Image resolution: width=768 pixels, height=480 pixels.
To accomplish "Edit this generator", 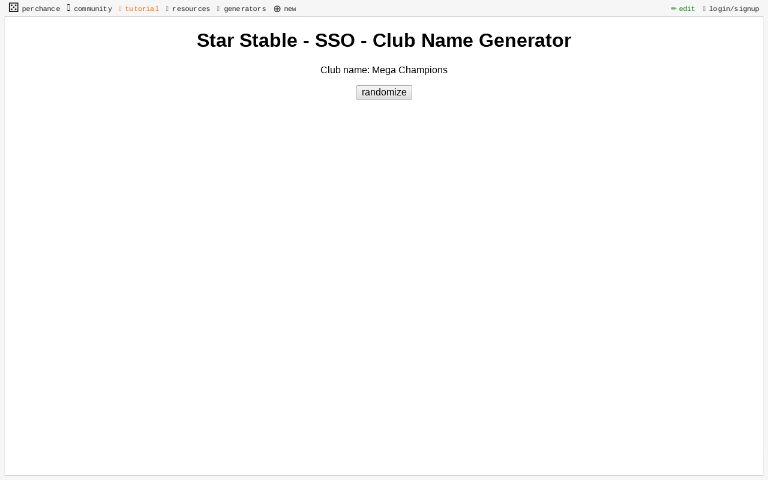I will (x=683, y=8).
